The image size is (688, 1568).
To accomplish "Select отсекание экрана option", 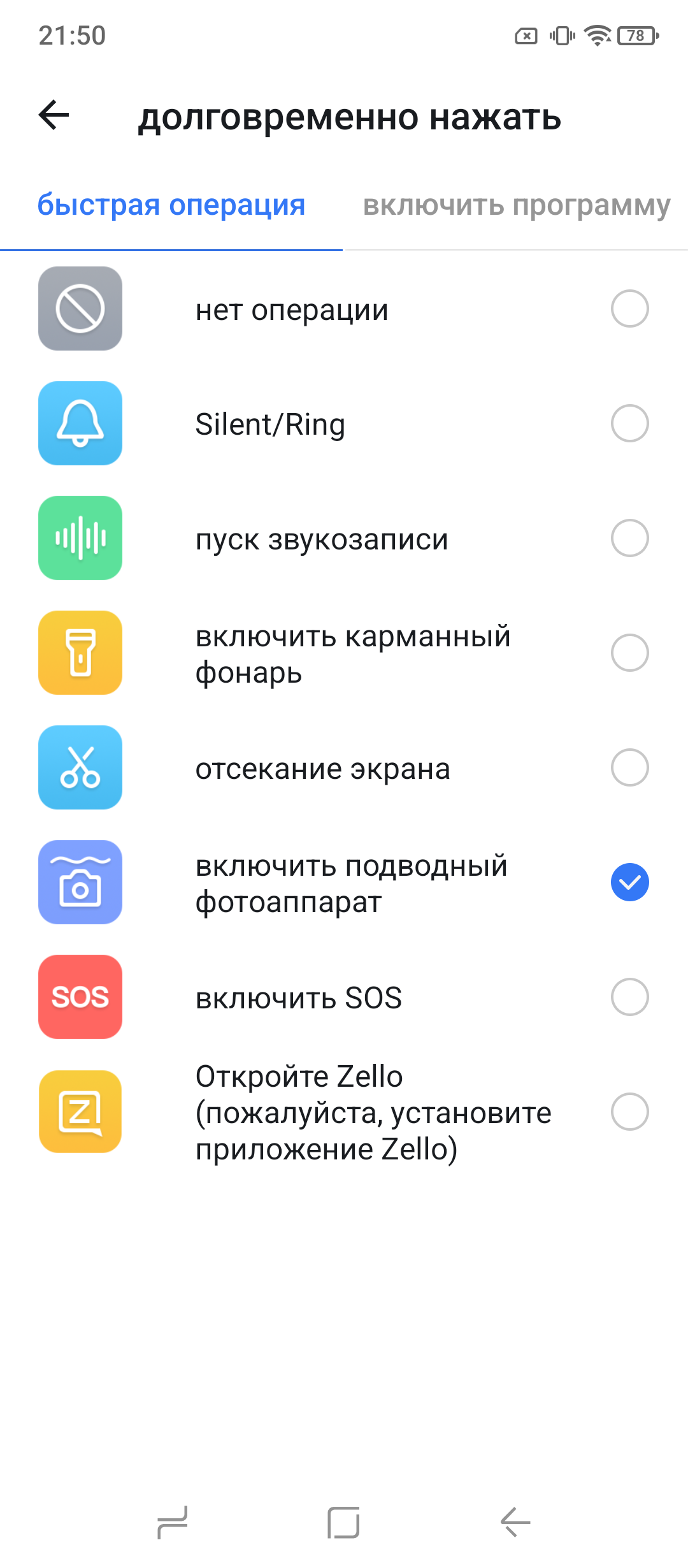I will click(x=629, y=768).
